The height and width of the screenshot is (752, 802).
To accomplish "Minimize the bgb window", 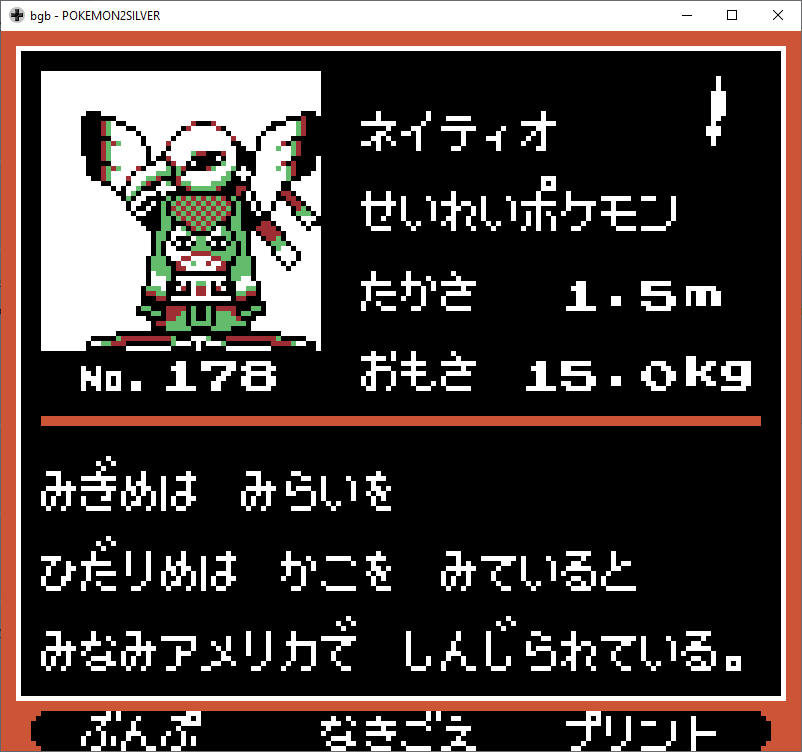I will point(686,15).
